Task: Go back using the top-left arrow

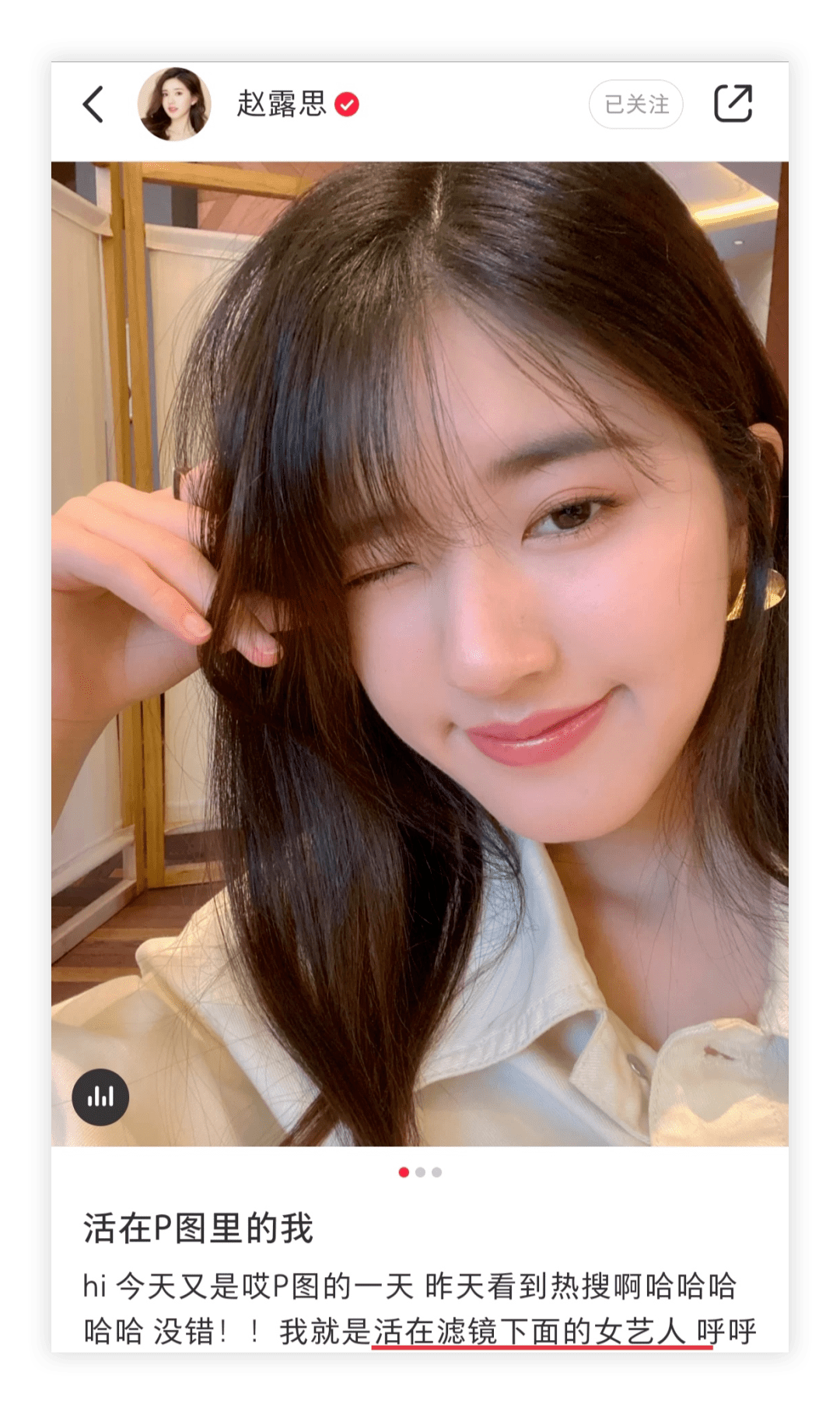Action: [x=93, y=104]
